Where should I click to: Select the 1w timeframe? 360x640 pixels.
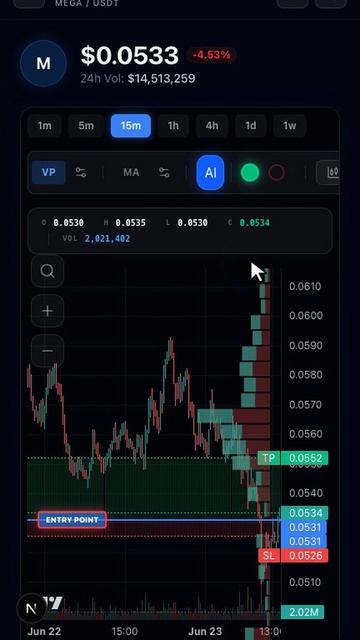[x=289, y=126]
